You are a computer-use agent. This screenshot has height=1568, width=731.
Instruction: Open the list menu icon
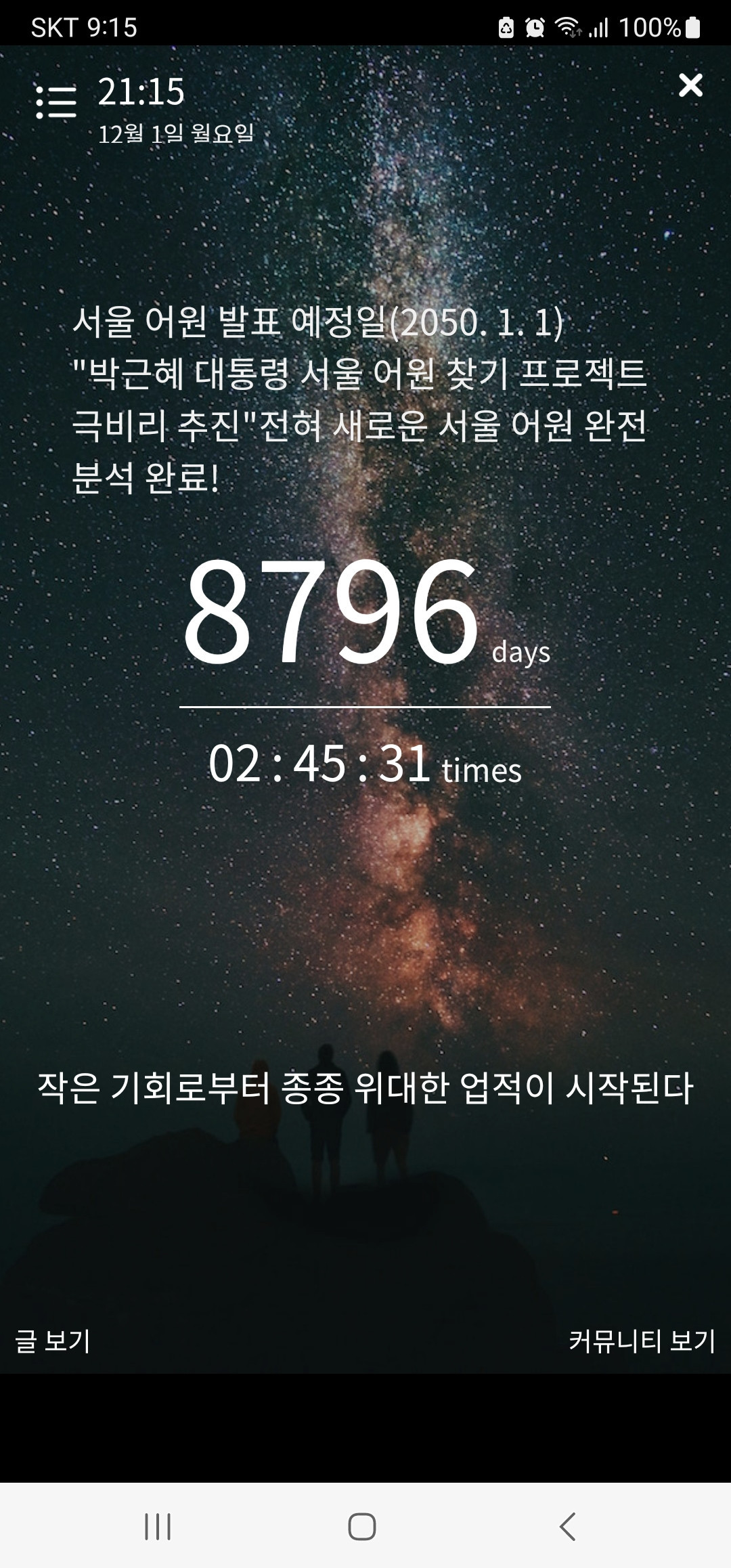click(56, 102)
